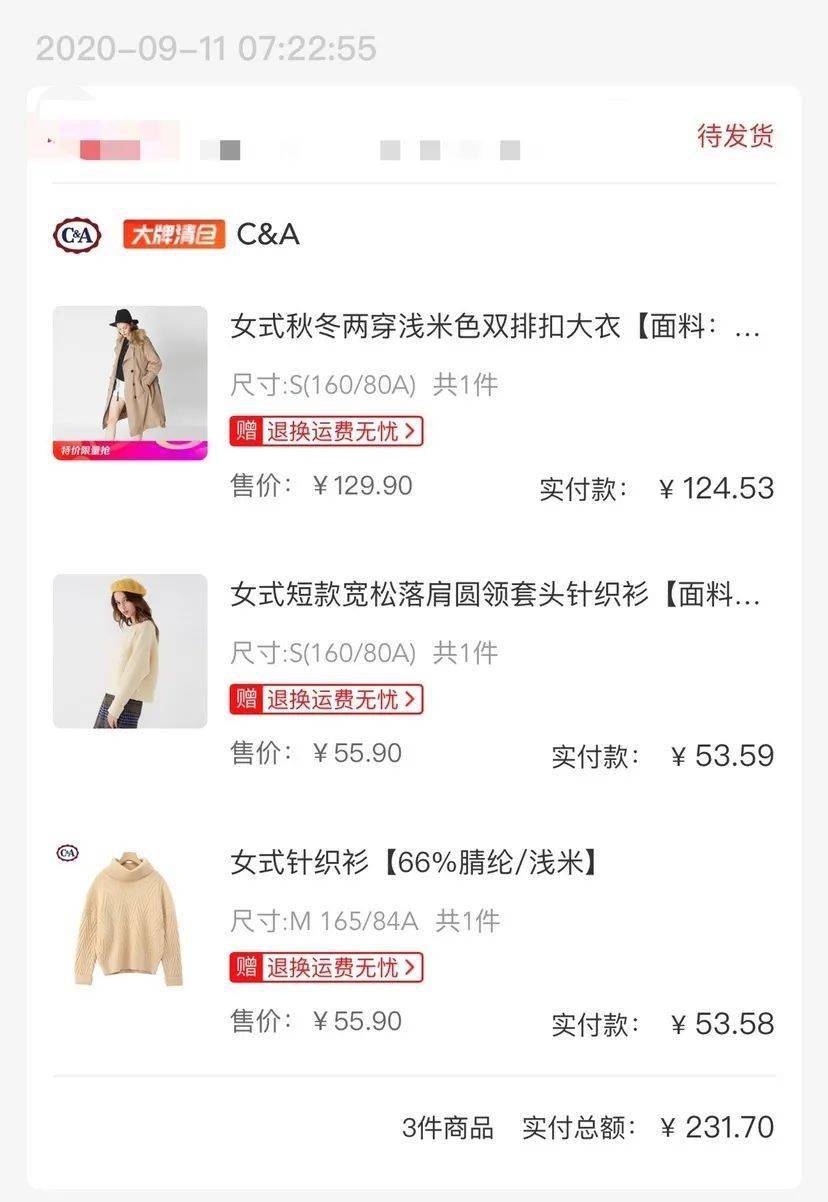Click the knit pullover product photo
Viewport: 828px width, 1202px height.
pyautogui.click(x=130, y=650)
